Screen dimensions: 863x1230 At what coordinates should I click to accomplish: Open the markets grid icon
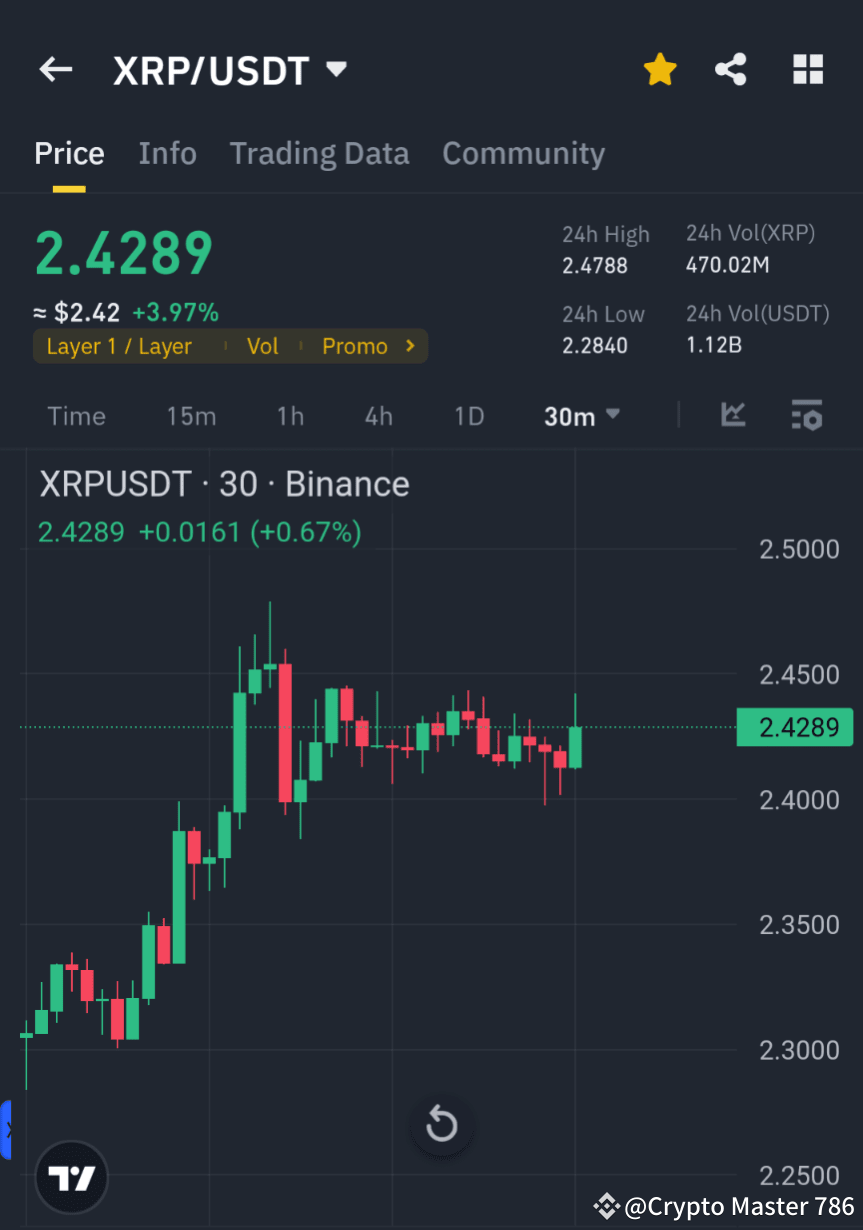pos(807,69)
